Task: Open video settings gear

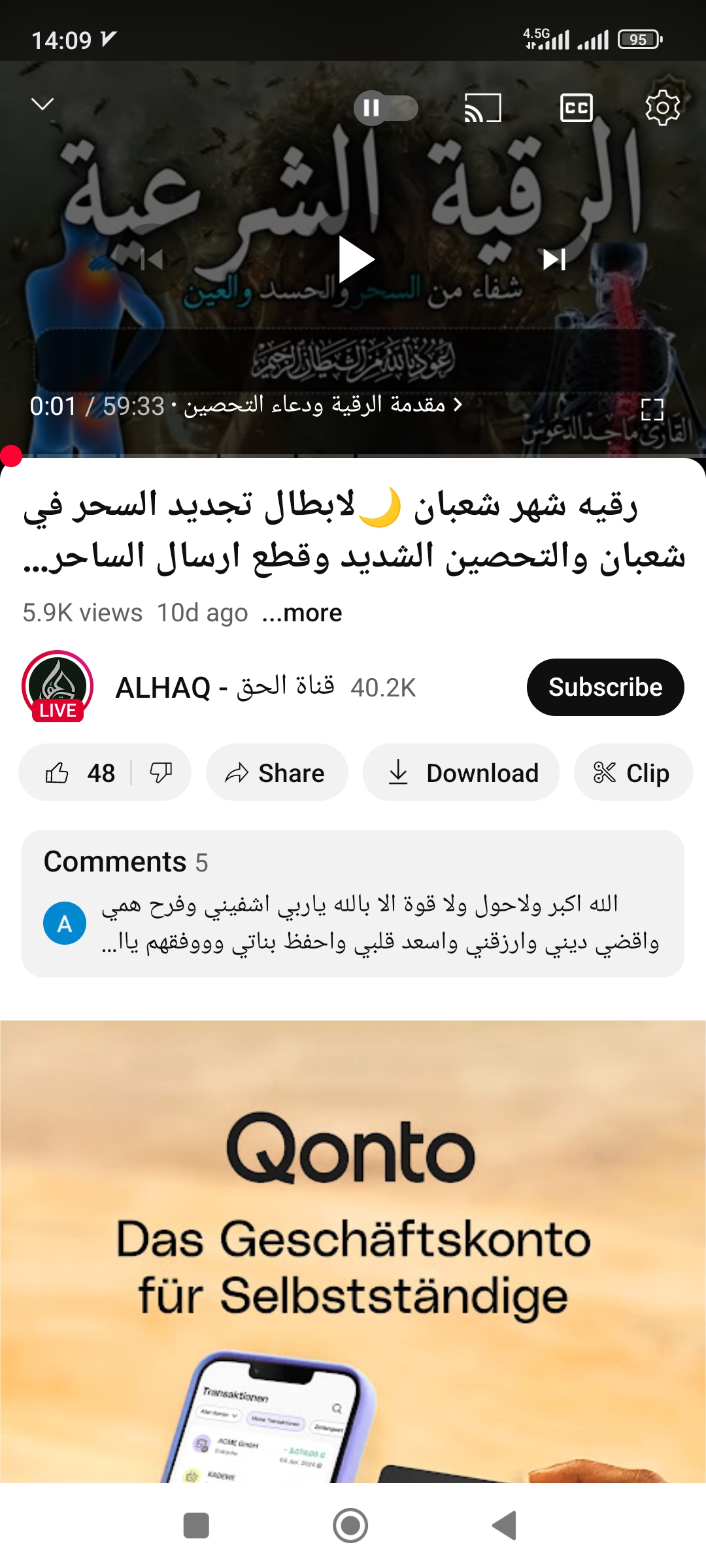Action: tap(662, 108)
